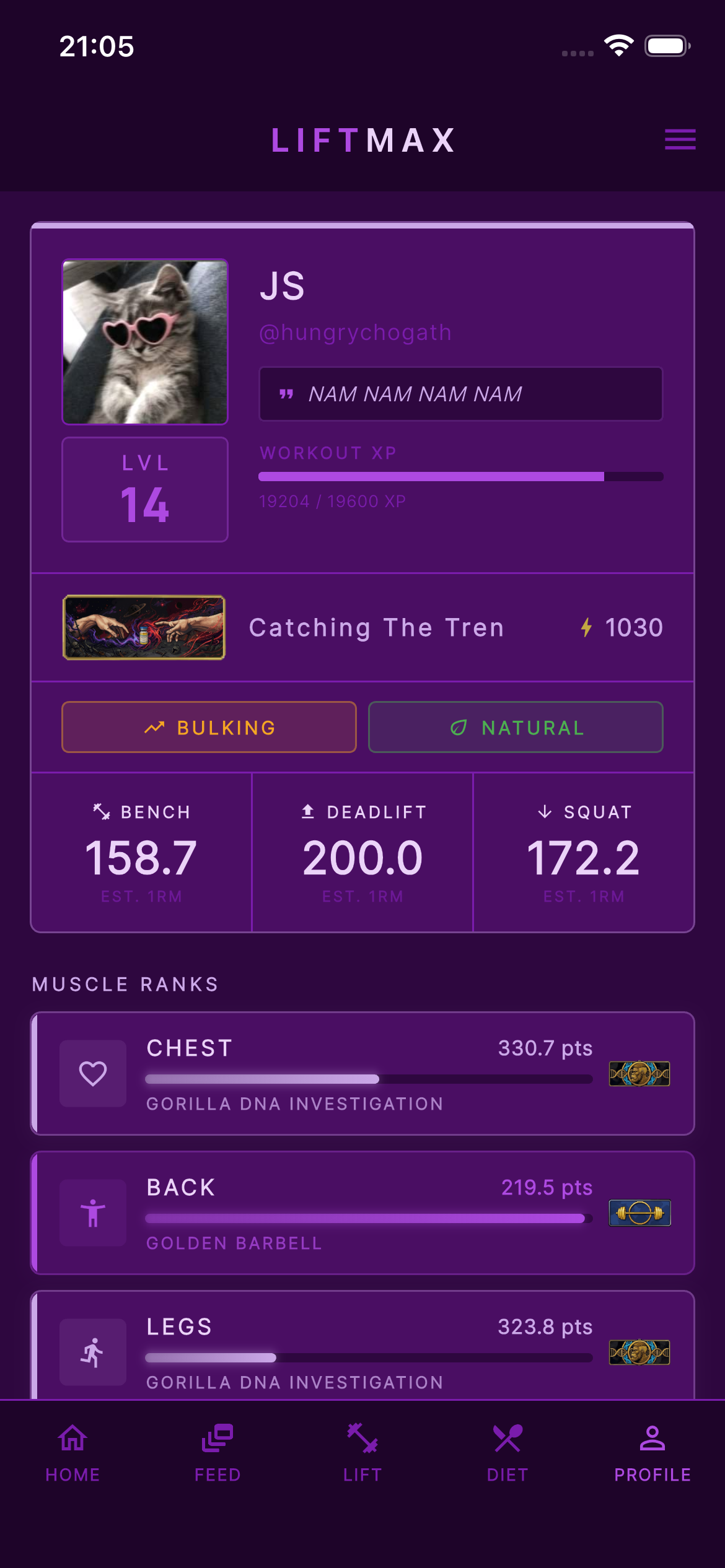The width and height of the screenshot is (725, 1568).
Task: Toggle the Bulking status badge
Action: pyautogui.click(x=208, y=727)
